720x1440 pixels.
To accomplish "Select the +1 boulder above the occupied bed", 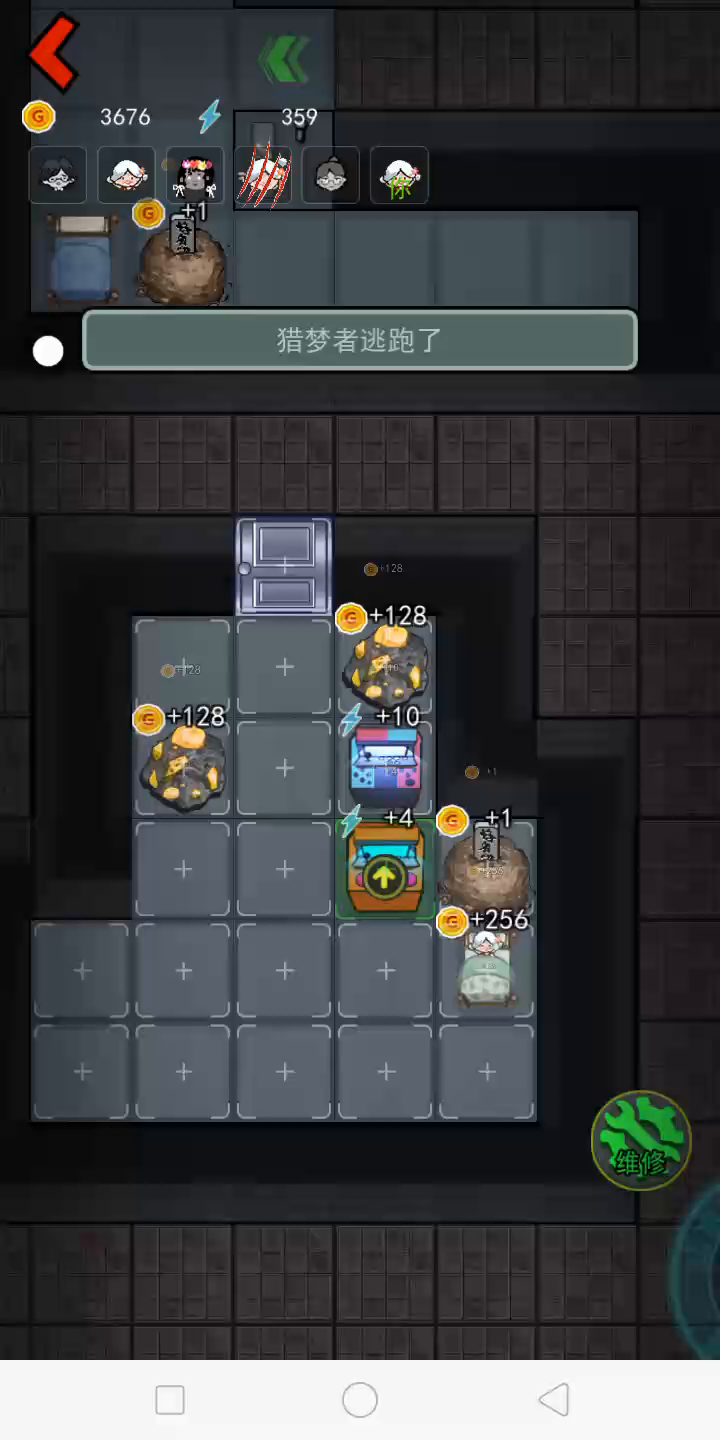I will 486,866.
